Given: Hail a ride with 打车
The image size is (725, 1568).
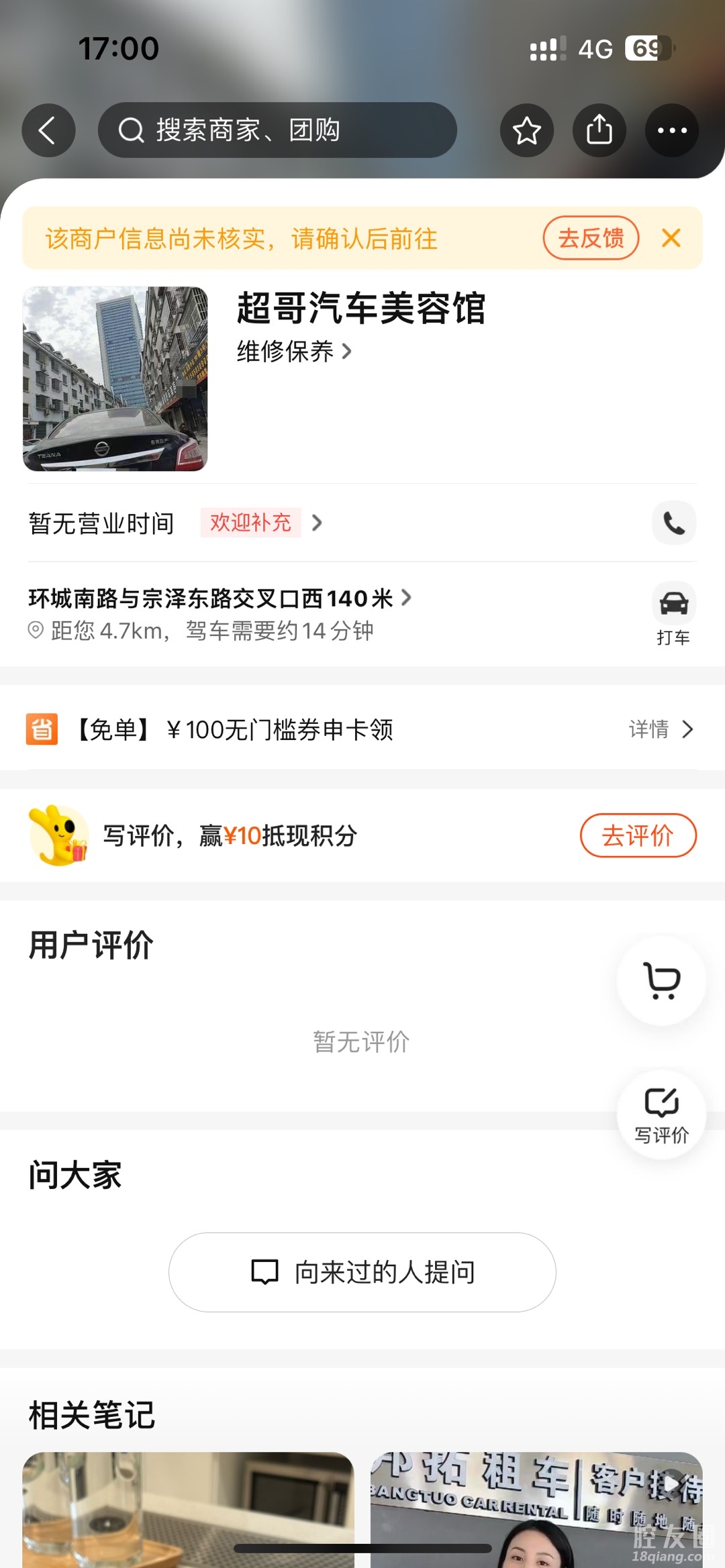Looking at the screenshot, I should coord(673,613).
